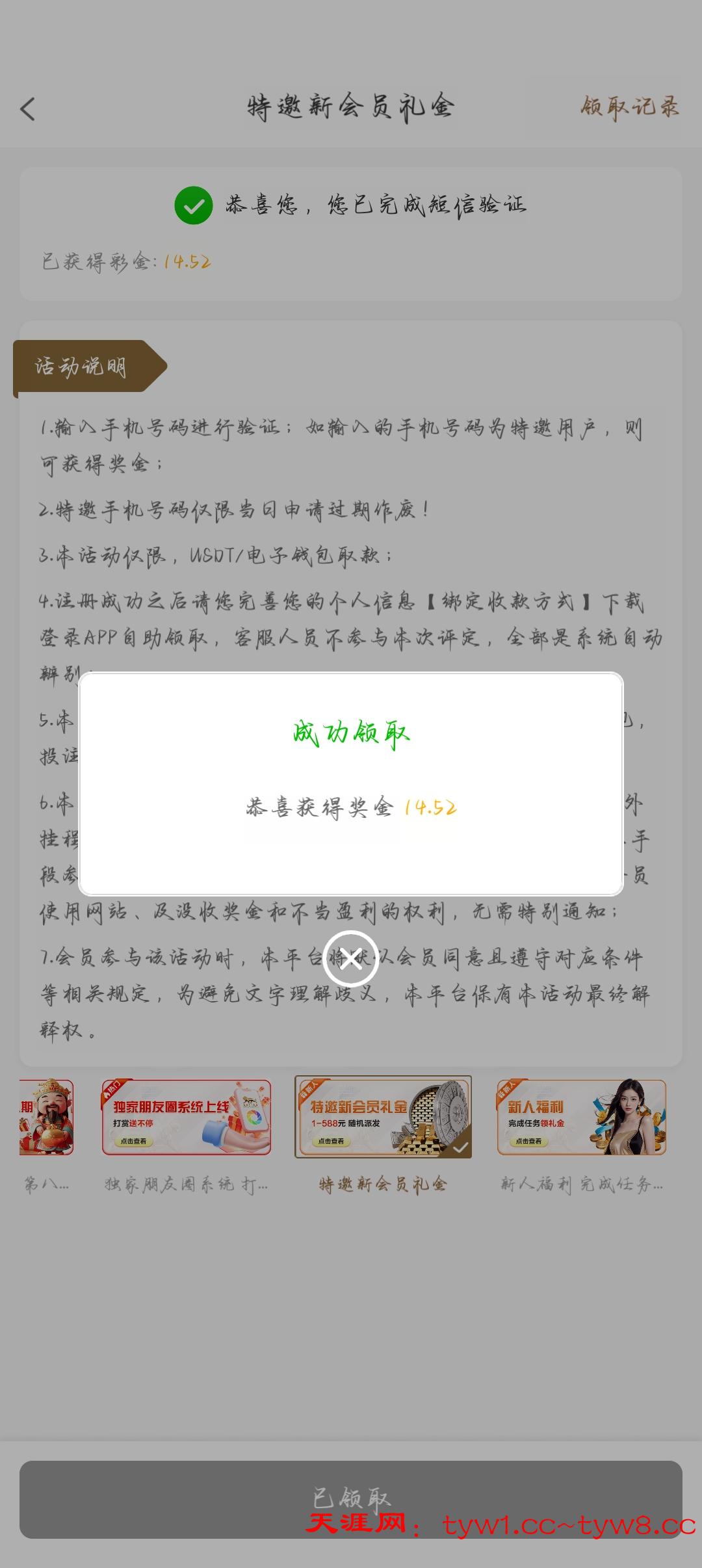Go back using the top-left arrow
This screenshot has height=1568, width=702.
point(28,109)
